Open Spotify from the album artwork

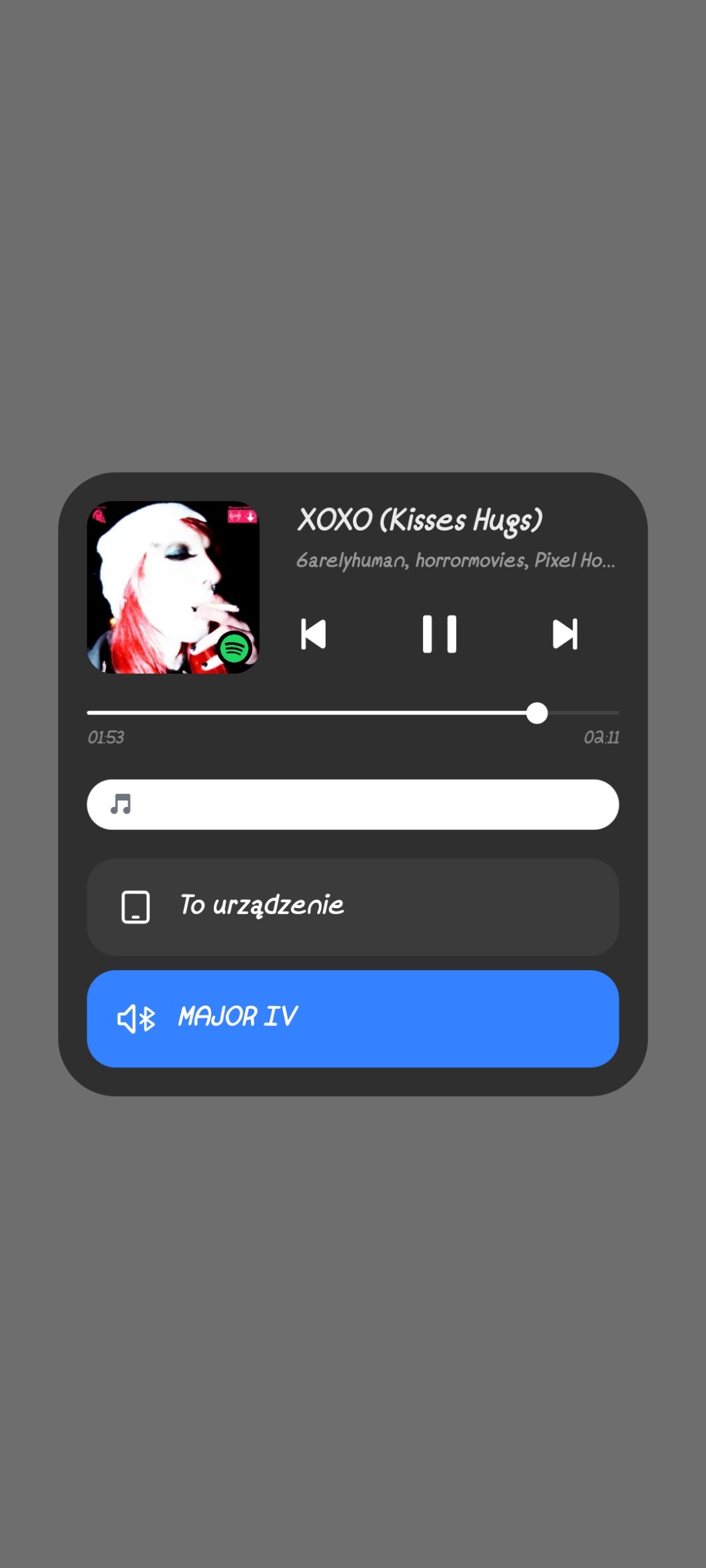[173, 587]
